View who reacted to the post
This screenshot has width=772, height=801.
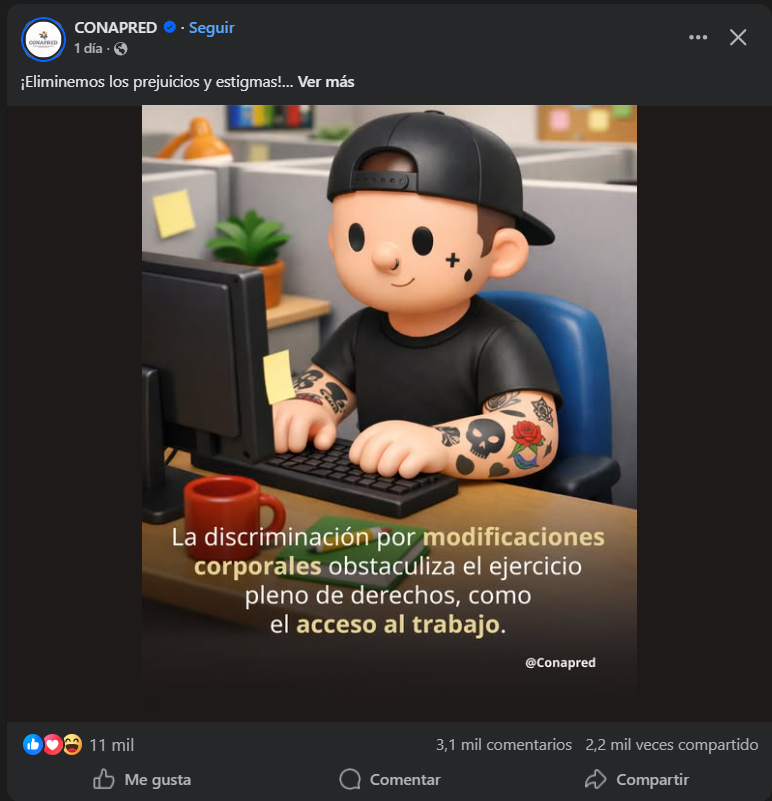pyautogui.click(x=79, y=745)
